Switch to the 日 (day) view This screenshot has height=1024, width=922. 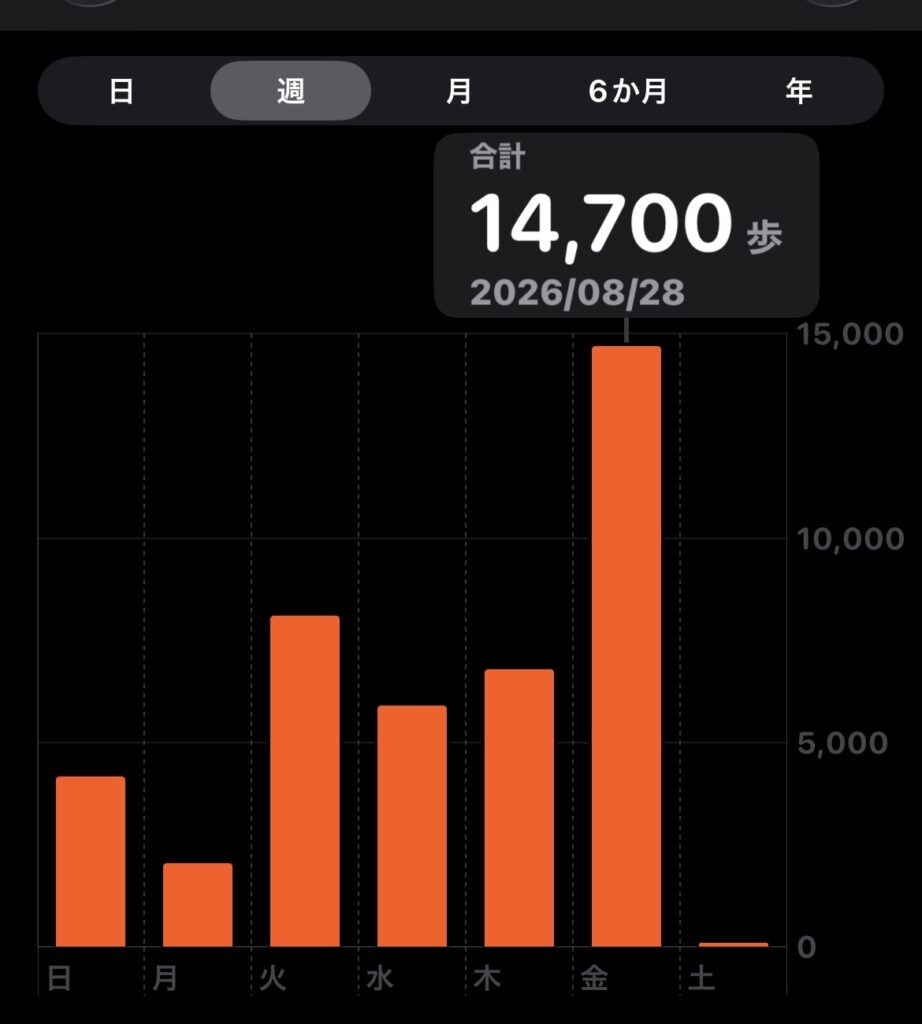[121, 91]
